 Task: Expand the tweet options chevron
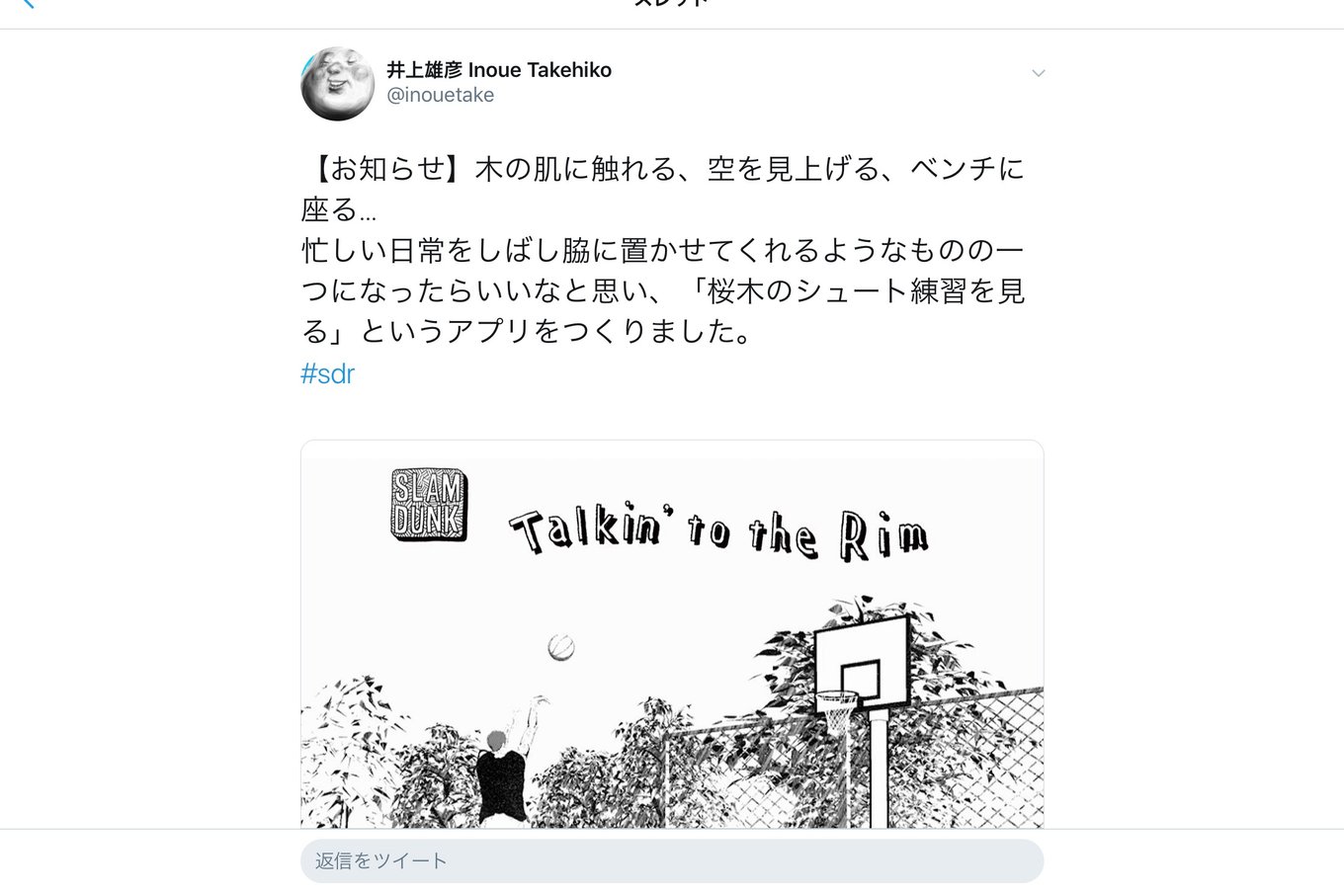point(1038,73)
